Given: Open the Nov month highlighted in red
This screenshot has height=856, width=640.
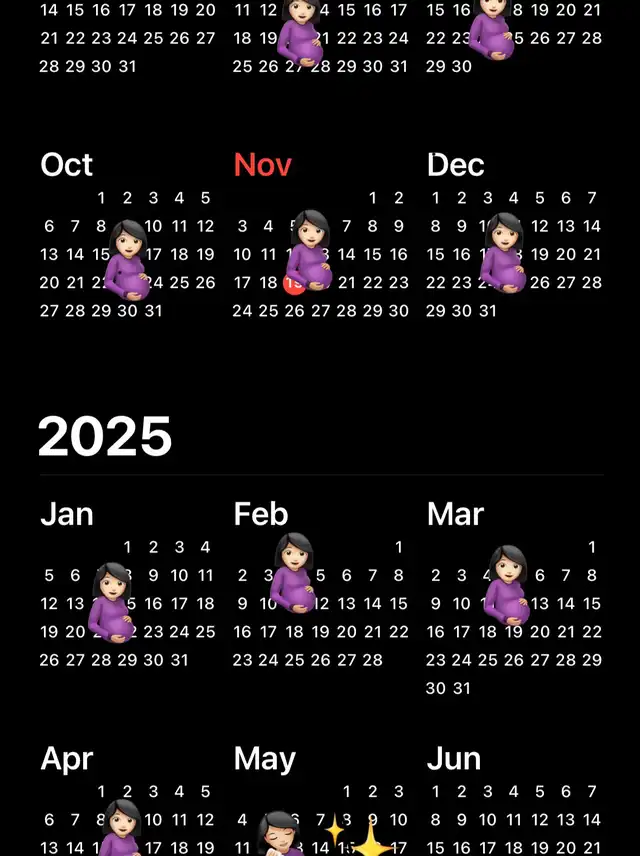Looking at the screenshot, I should click(x=263, y=165).
